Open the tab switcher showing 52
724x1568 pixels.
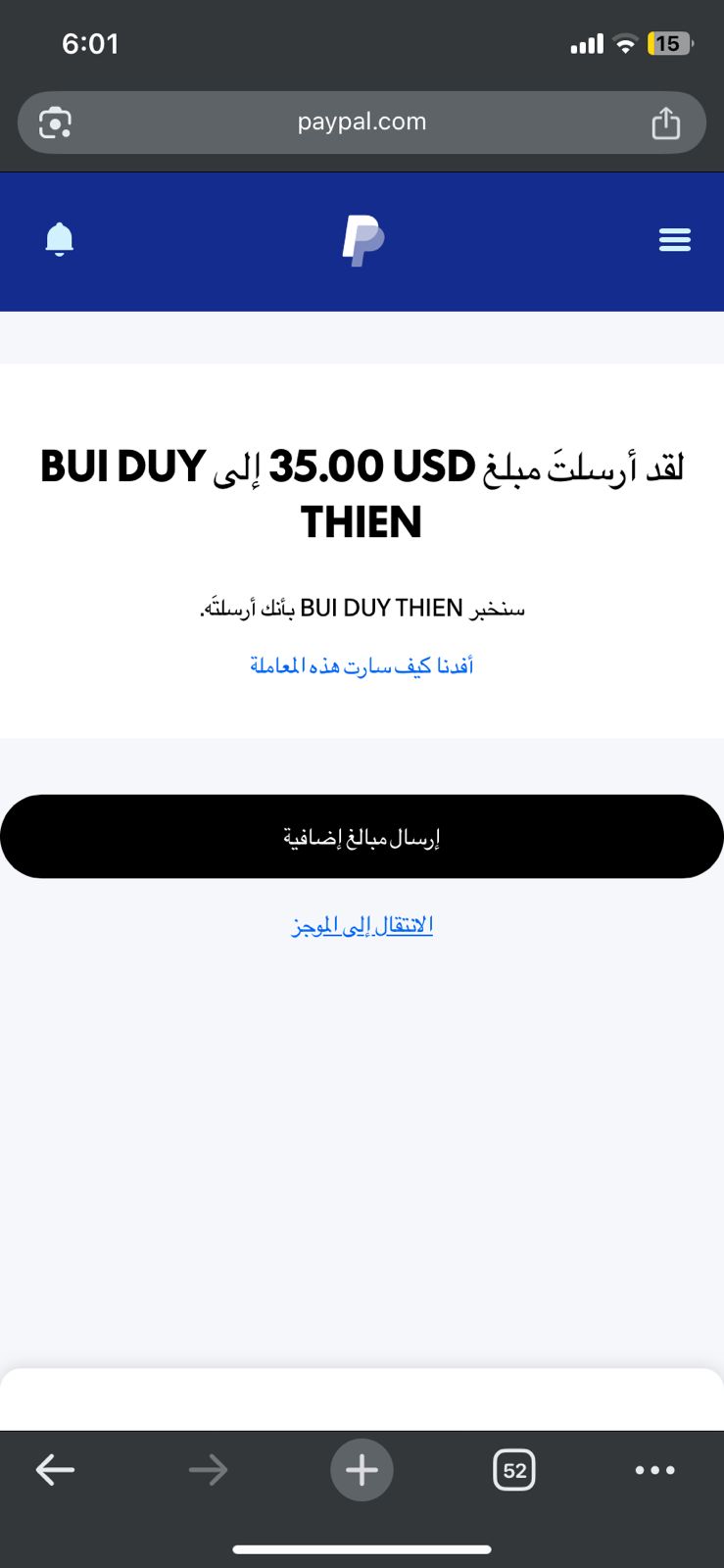(x=513, y=1469)
